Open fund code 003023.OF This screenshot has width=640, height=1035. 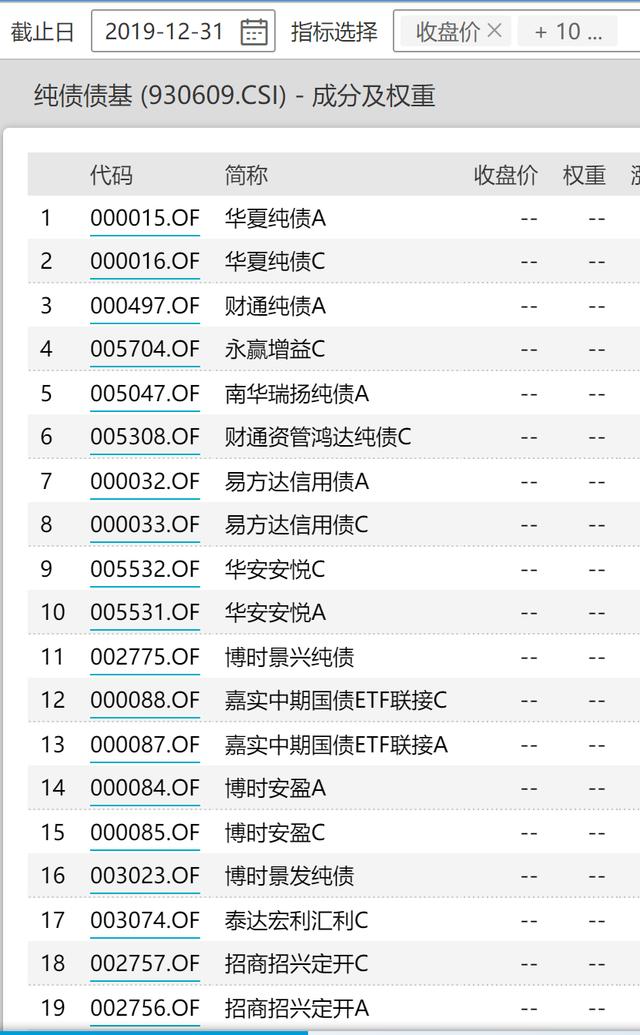145,875
